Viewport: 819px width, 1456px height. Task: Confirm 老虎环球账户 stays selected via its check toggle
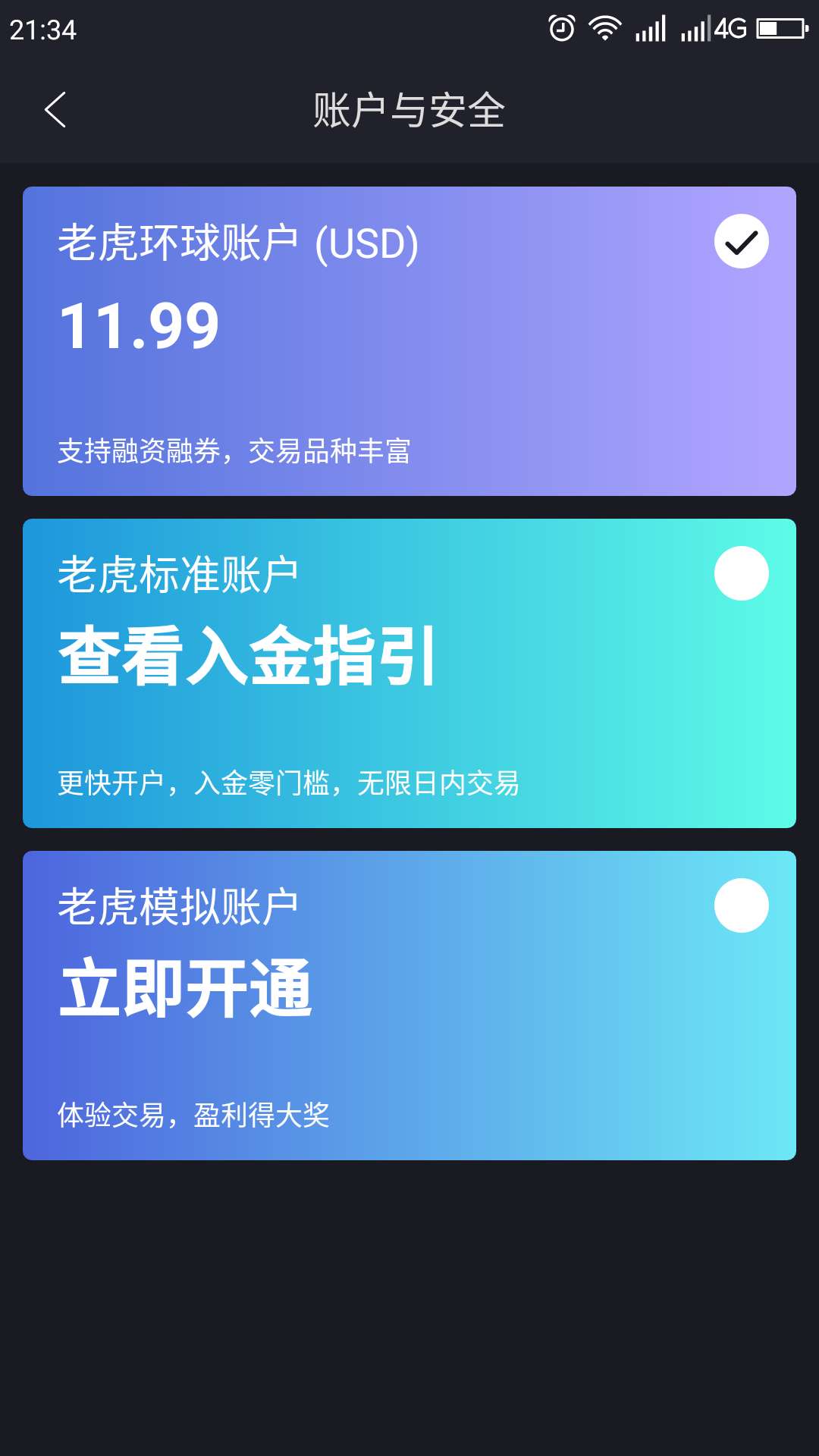pos(742,241)
